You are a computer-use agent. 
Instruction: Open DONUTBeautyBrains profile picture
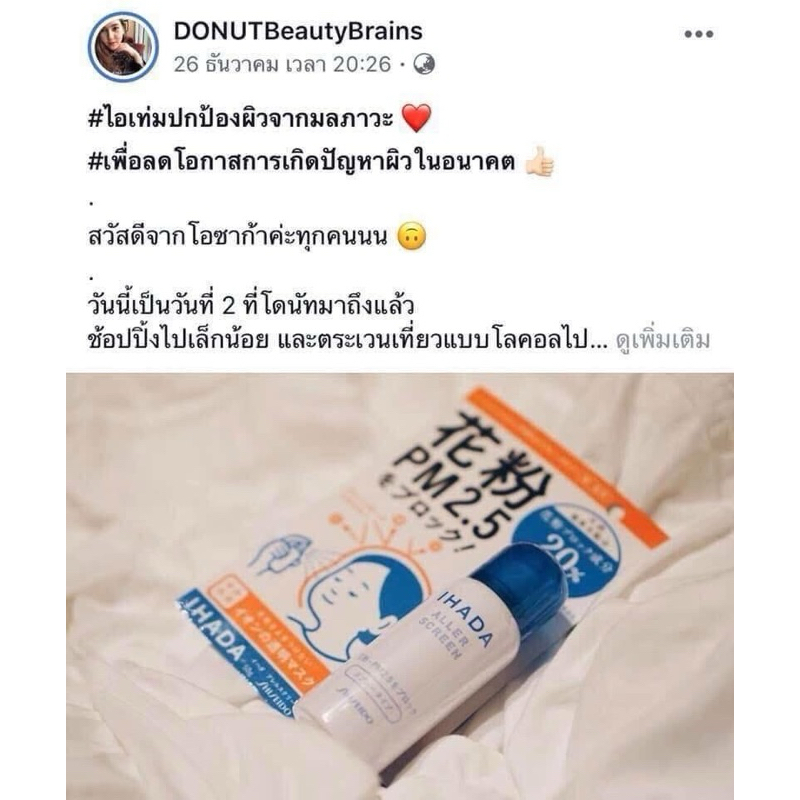(x=123, y=46)
